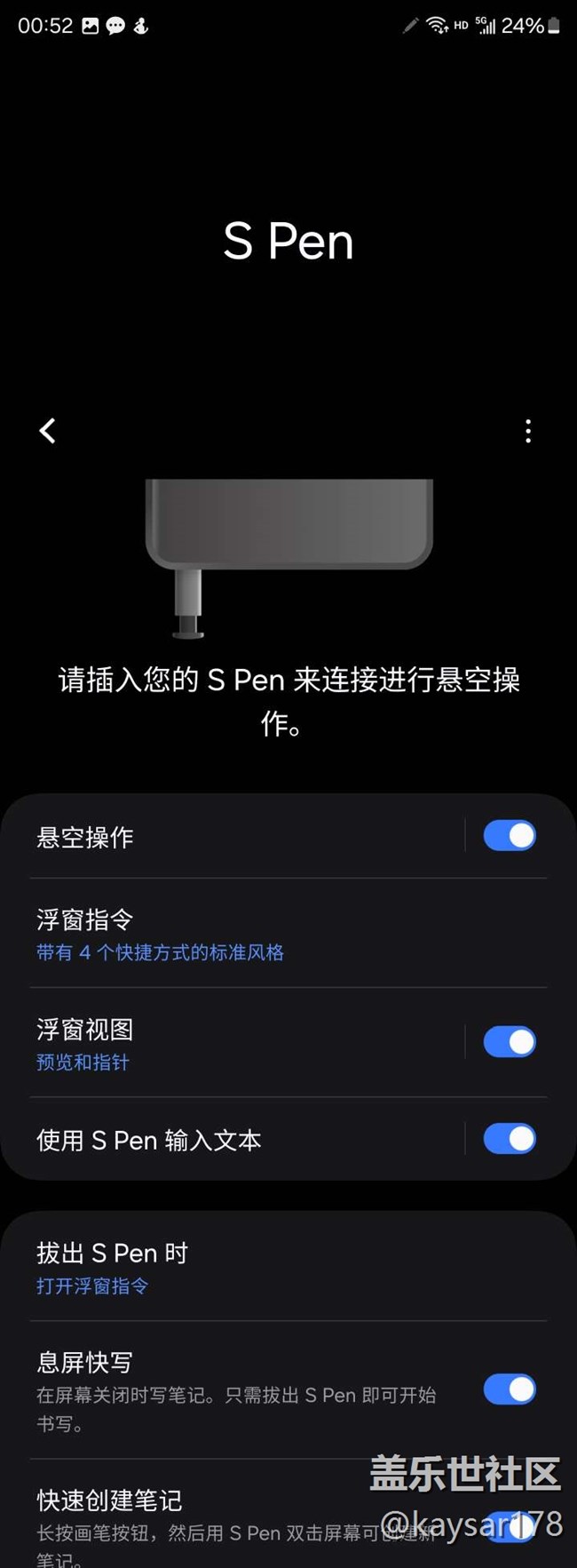Turn off the 浮窗视图 switch
The height and width of the screenshot is (1568, 577).
pos(509,1042)
